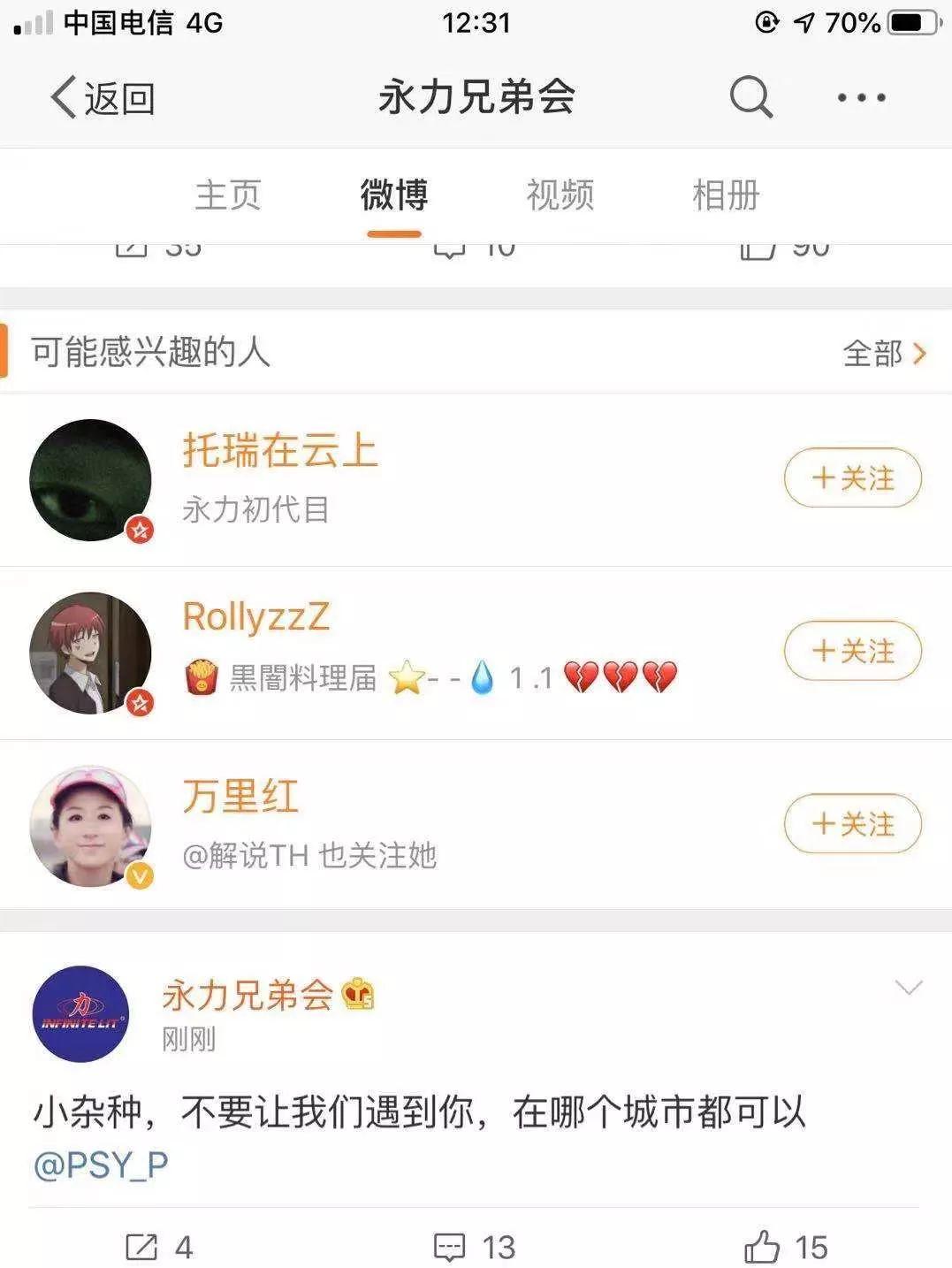Open 托瑞在云上's profile
Screen dimensions: 952x1268
pyautogui.click(x=279, y=450)
